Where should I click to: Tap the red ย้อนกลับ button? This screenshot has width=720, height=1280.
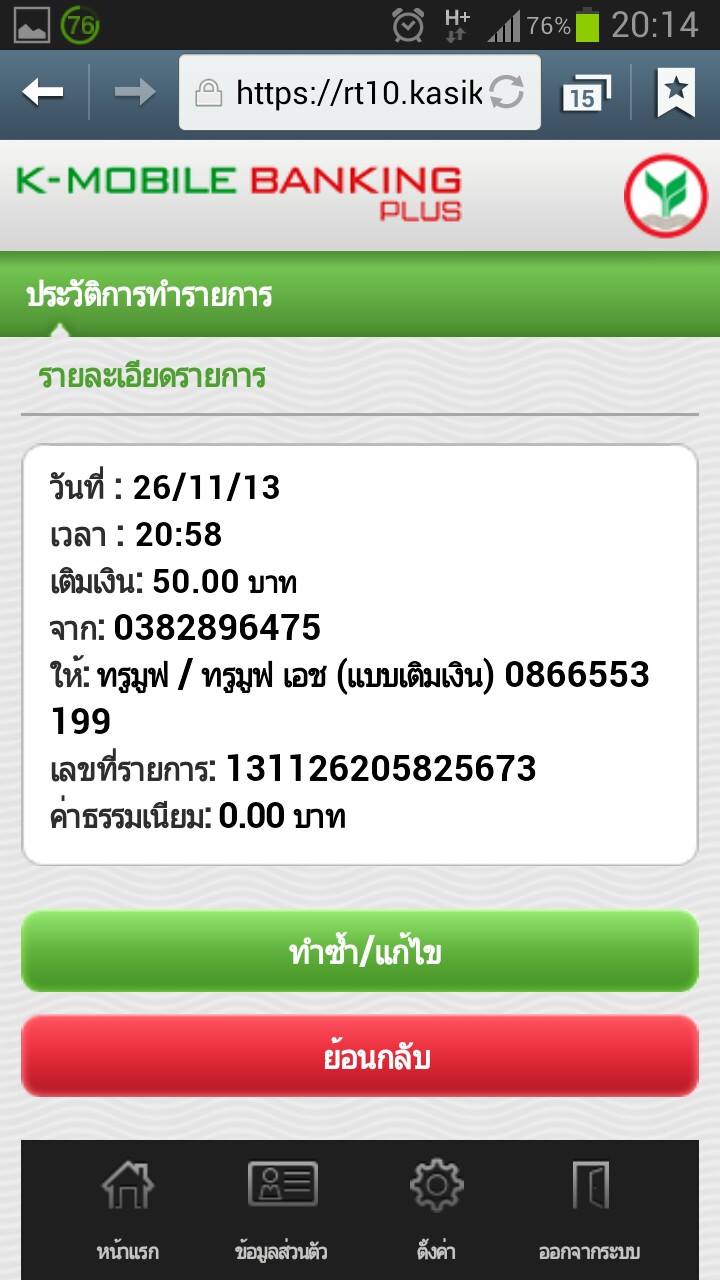coord(360,1056)
